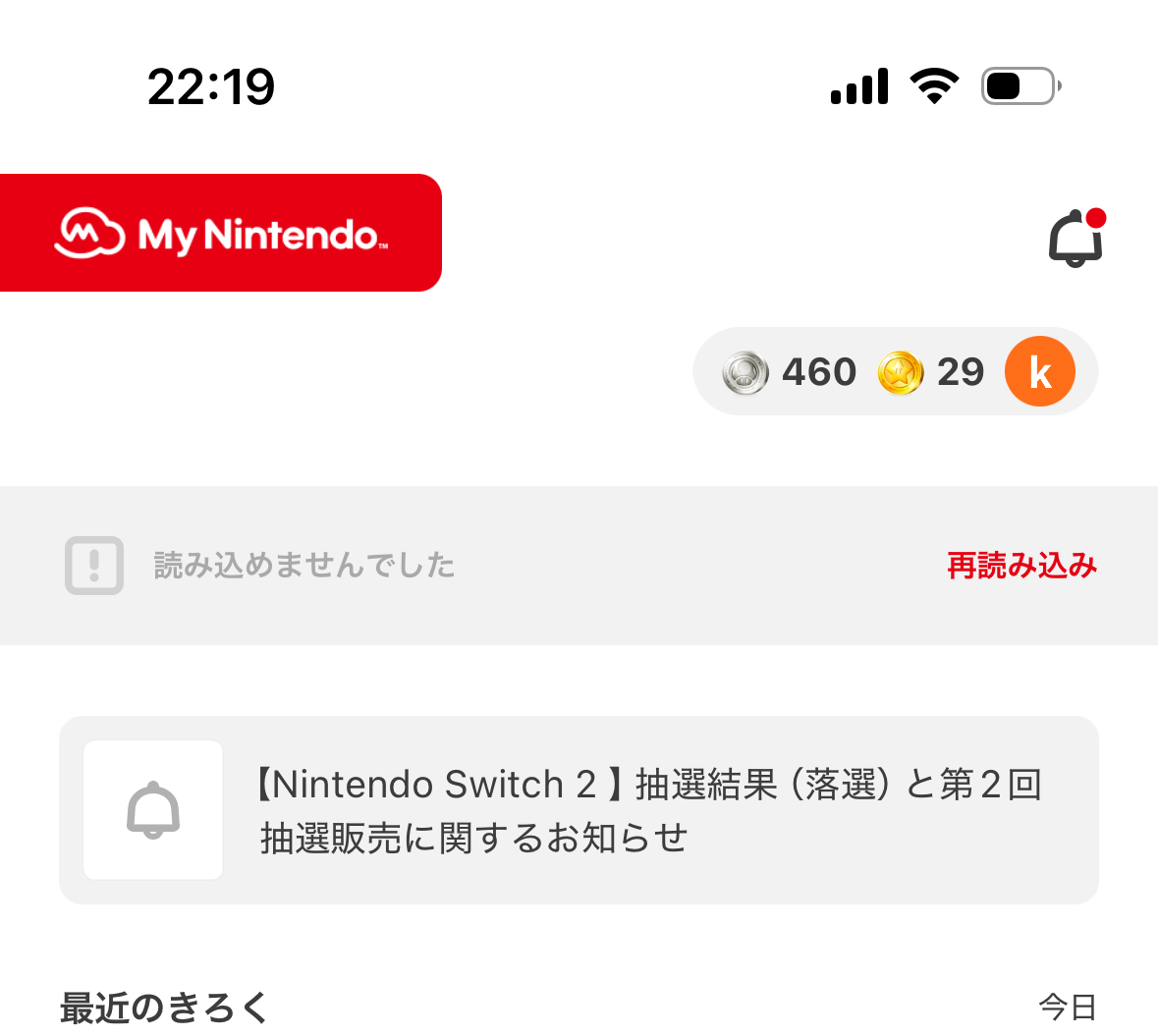1158x1036 pixels.
Task: Tap 再読み込み to reload
Action: tap(1021, 566)
